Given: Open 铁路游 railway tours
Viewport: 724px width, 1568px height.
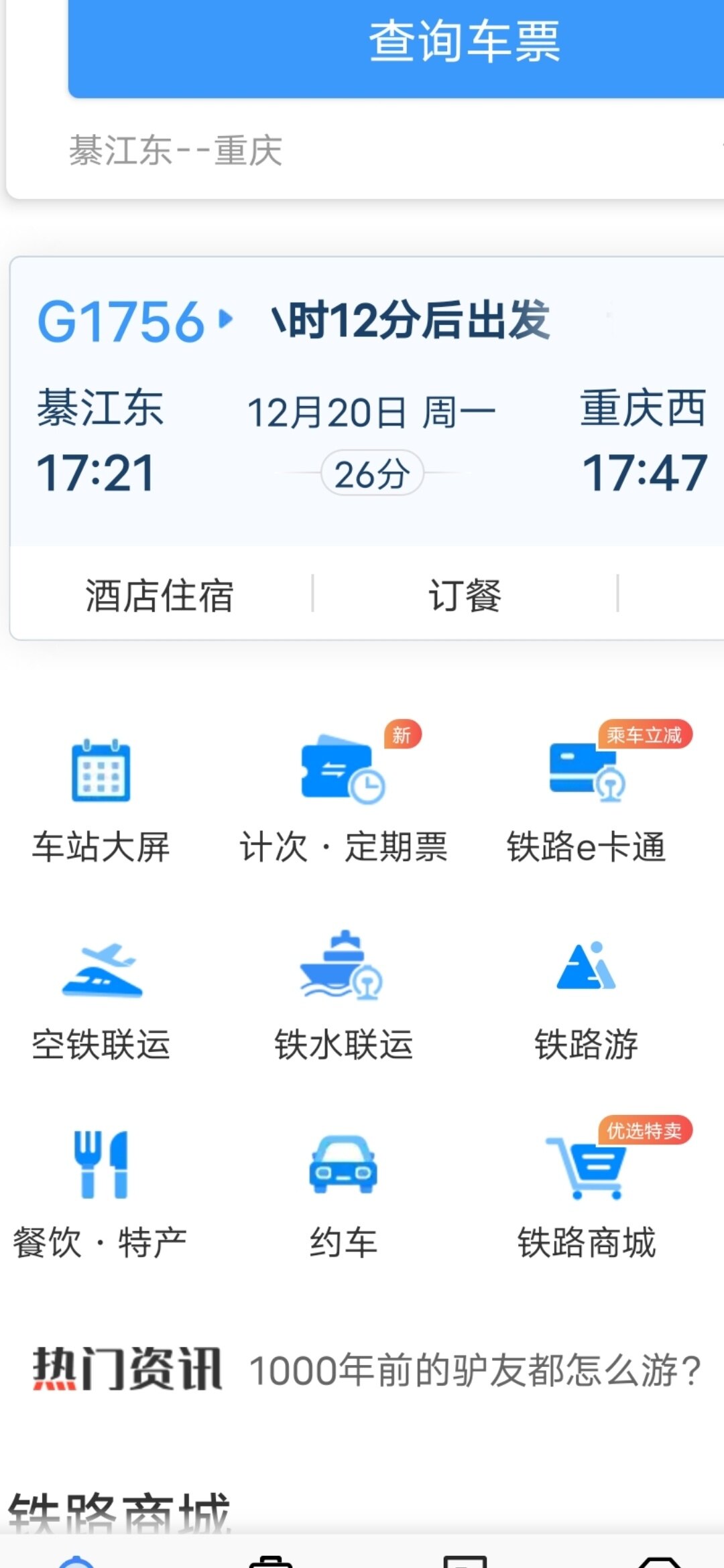Looking at the screenshot, I should (586, 998).
